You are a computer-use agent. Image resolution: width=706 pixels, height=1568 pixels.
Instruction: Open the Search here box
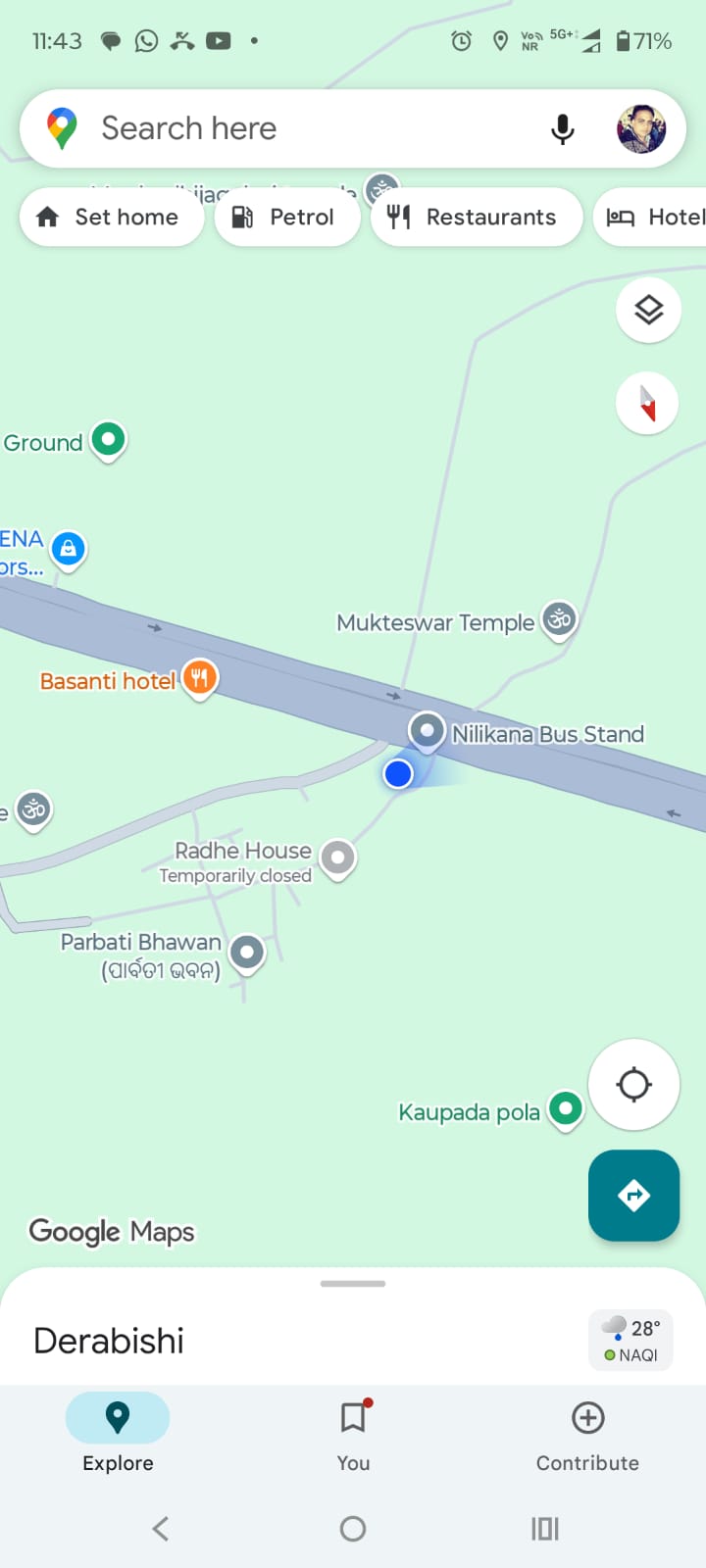pos(294,128)
